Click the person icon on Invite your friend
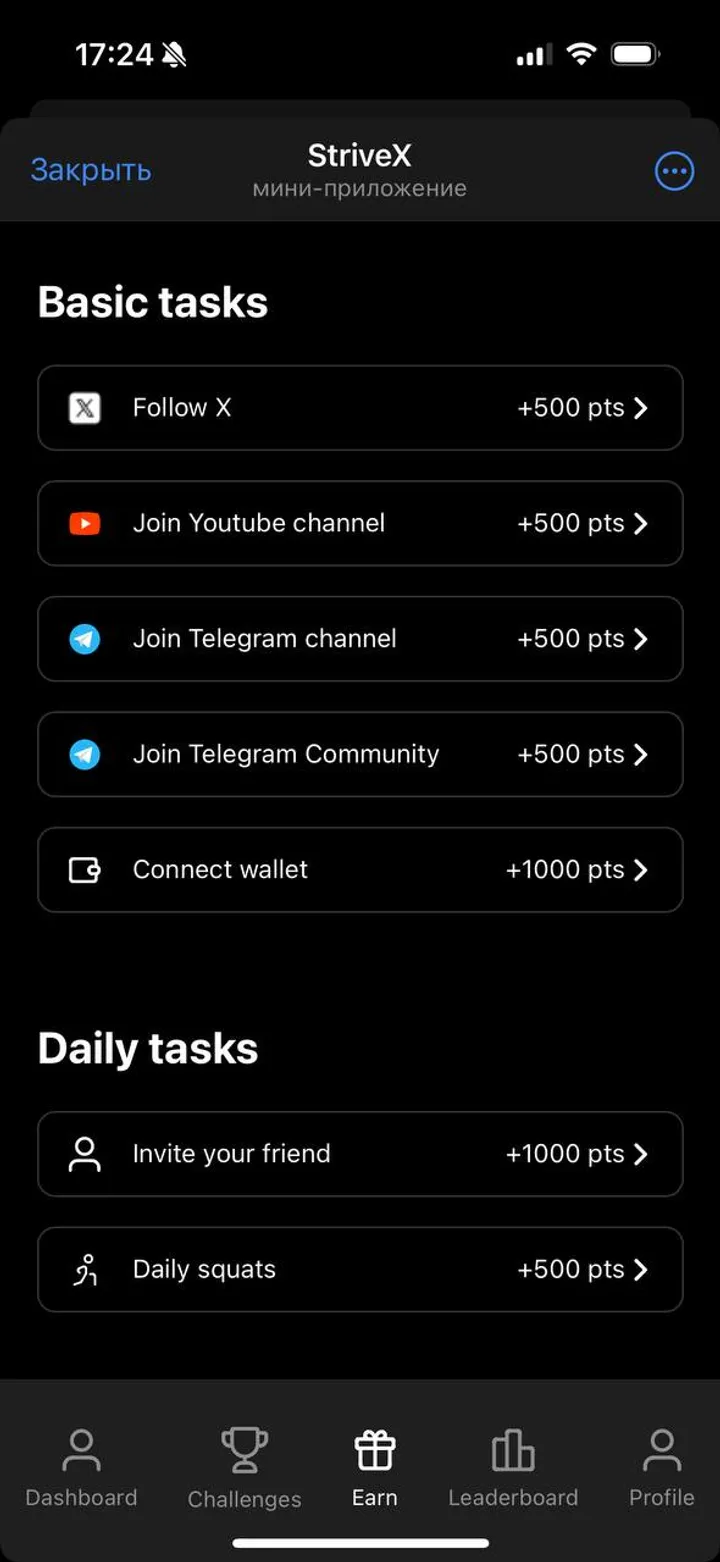Image resolution: width=720 pixels, height=1562 pixels. pyautogui.click(x=85, y=1153)
